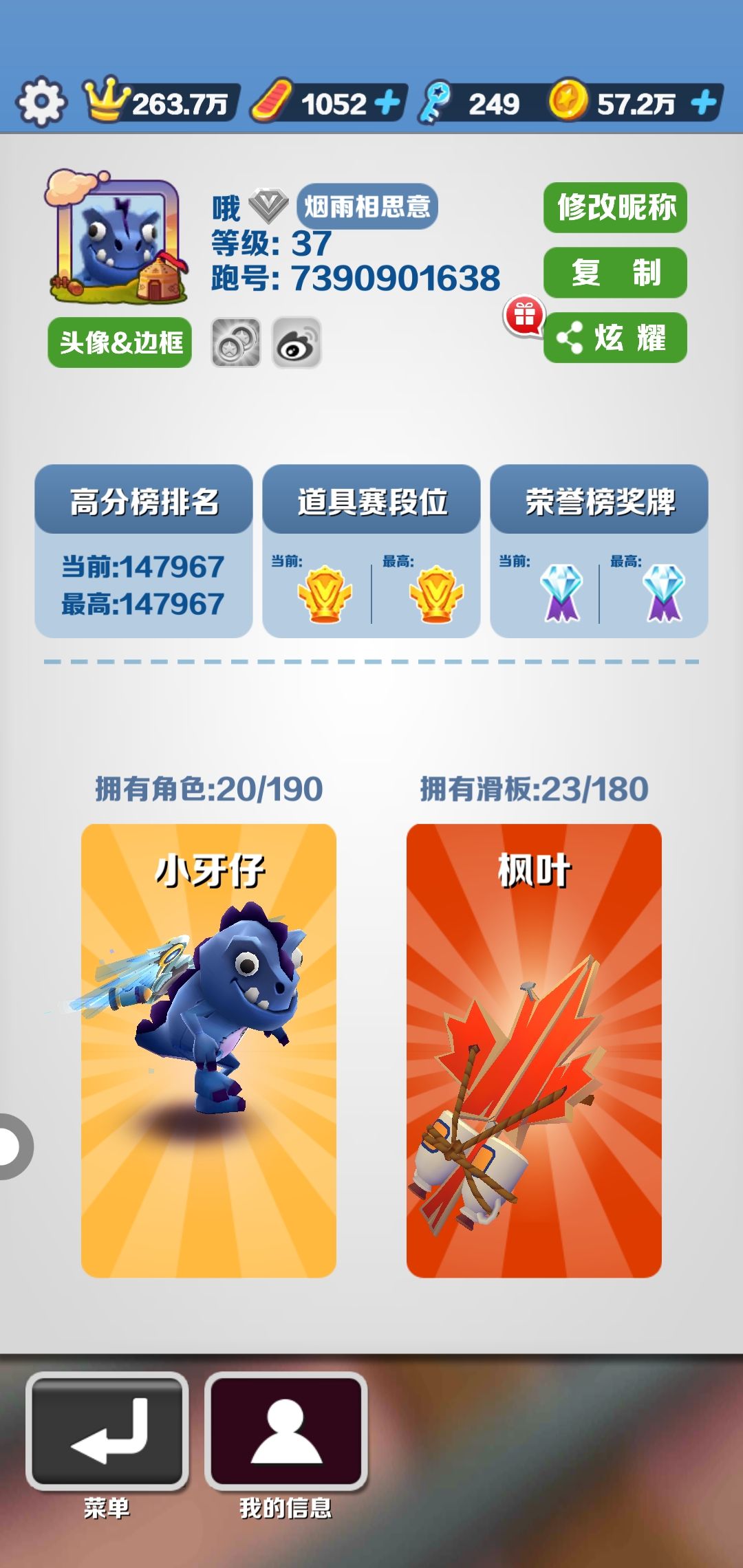The height and width of the screenshot is (1568, 743).
Task: Open the settings gear
Action: (41, 102)
